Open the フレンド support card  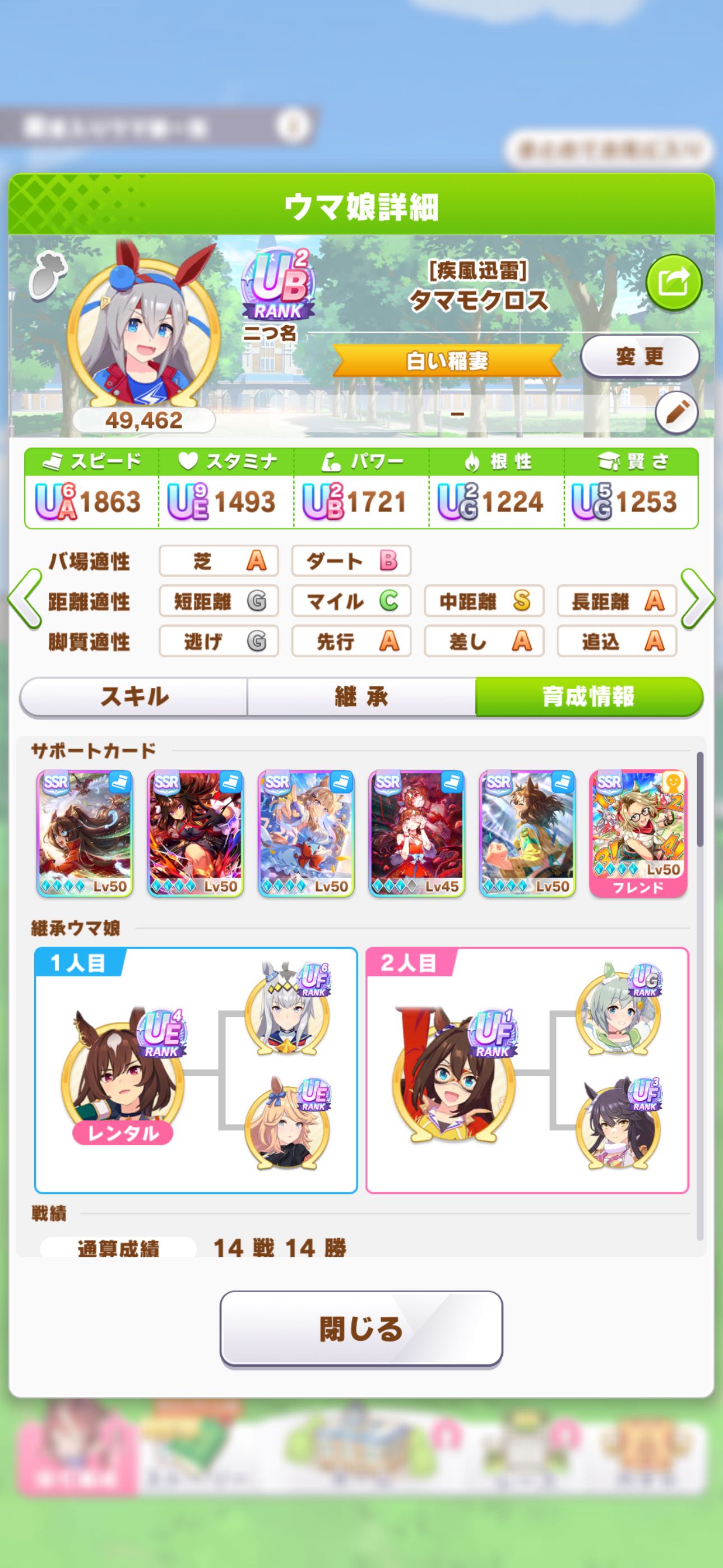point(638,833)
